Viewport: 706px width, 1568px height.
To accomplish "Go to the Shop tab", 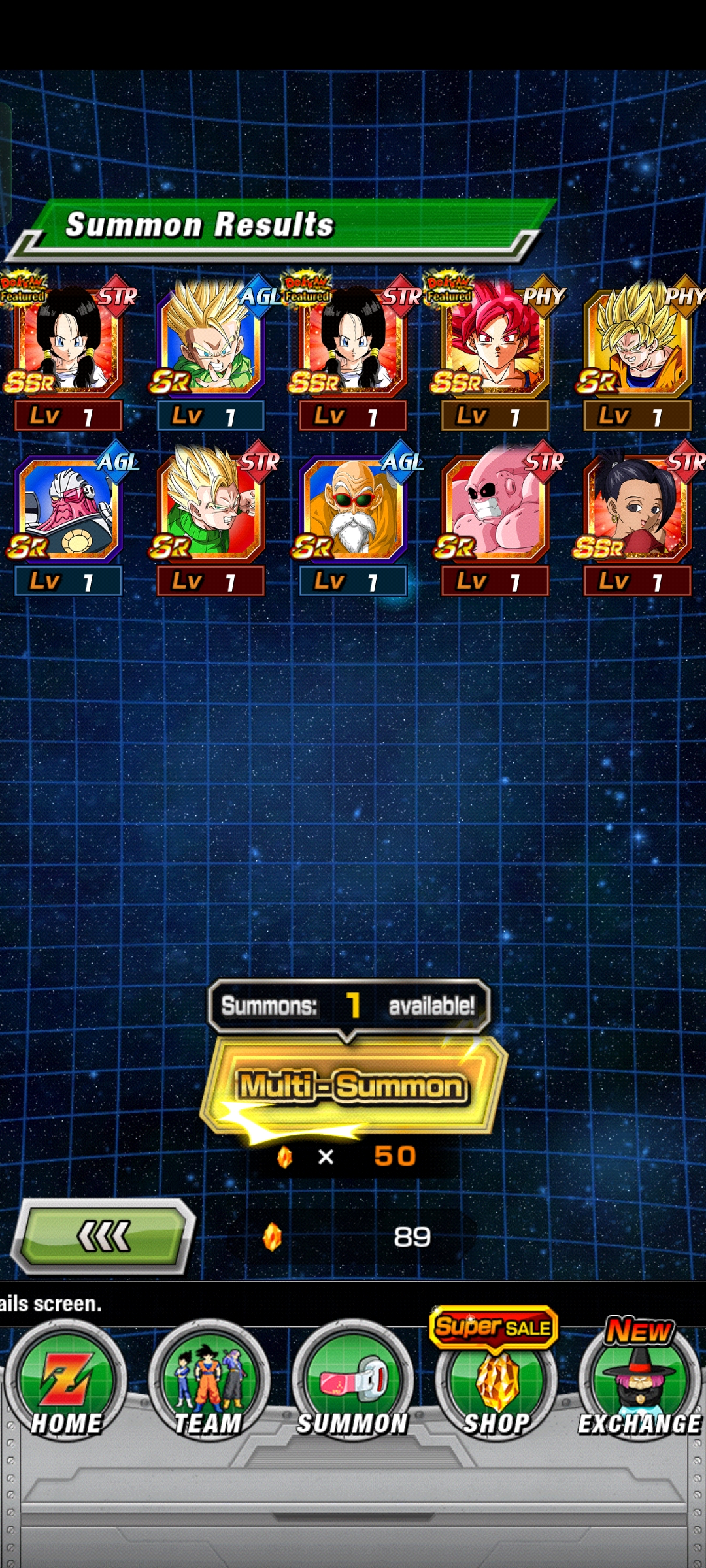I will [x=496, y=1384].
